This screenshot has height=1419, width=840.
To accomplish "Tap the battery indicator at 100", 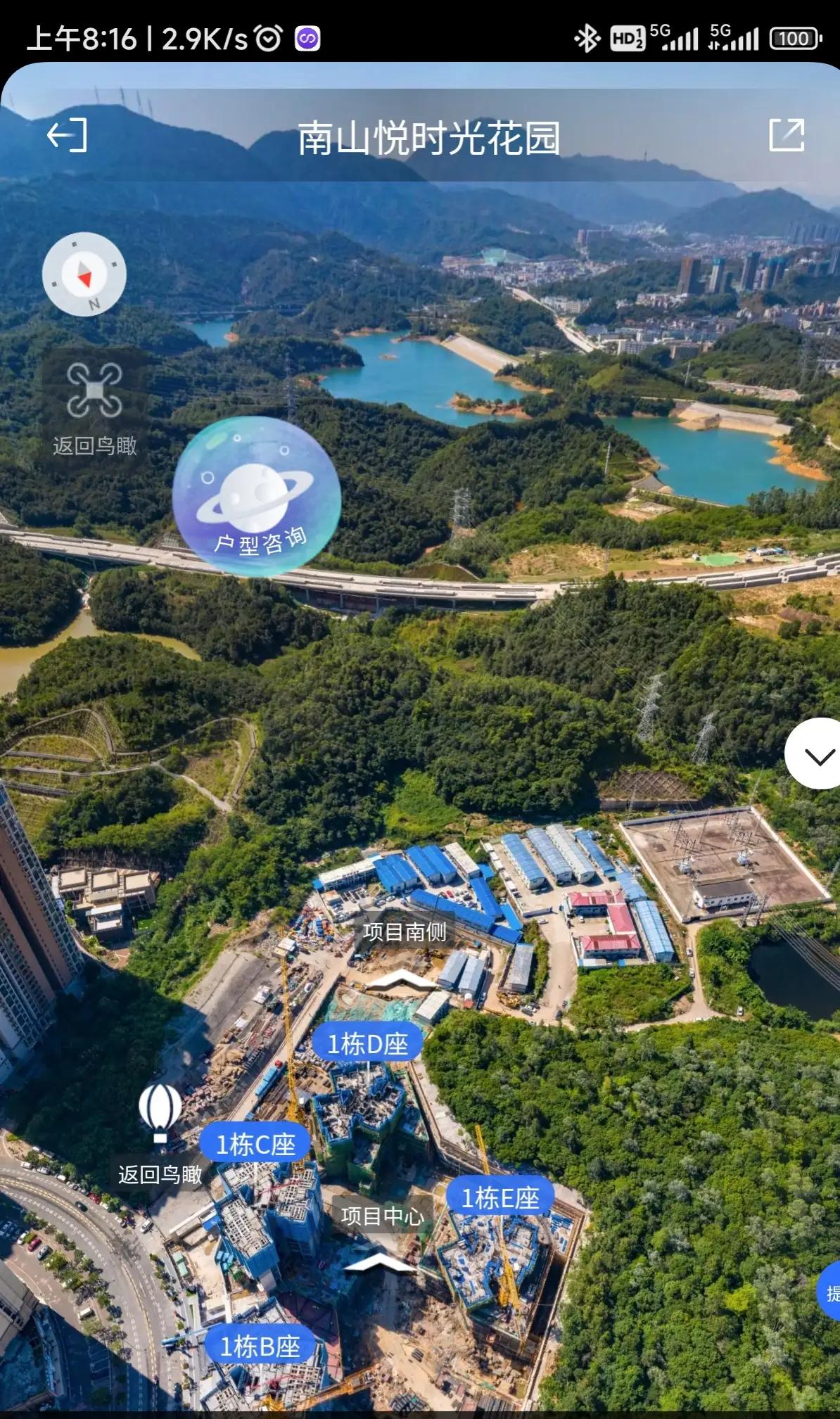I will [x=794, y=37].
